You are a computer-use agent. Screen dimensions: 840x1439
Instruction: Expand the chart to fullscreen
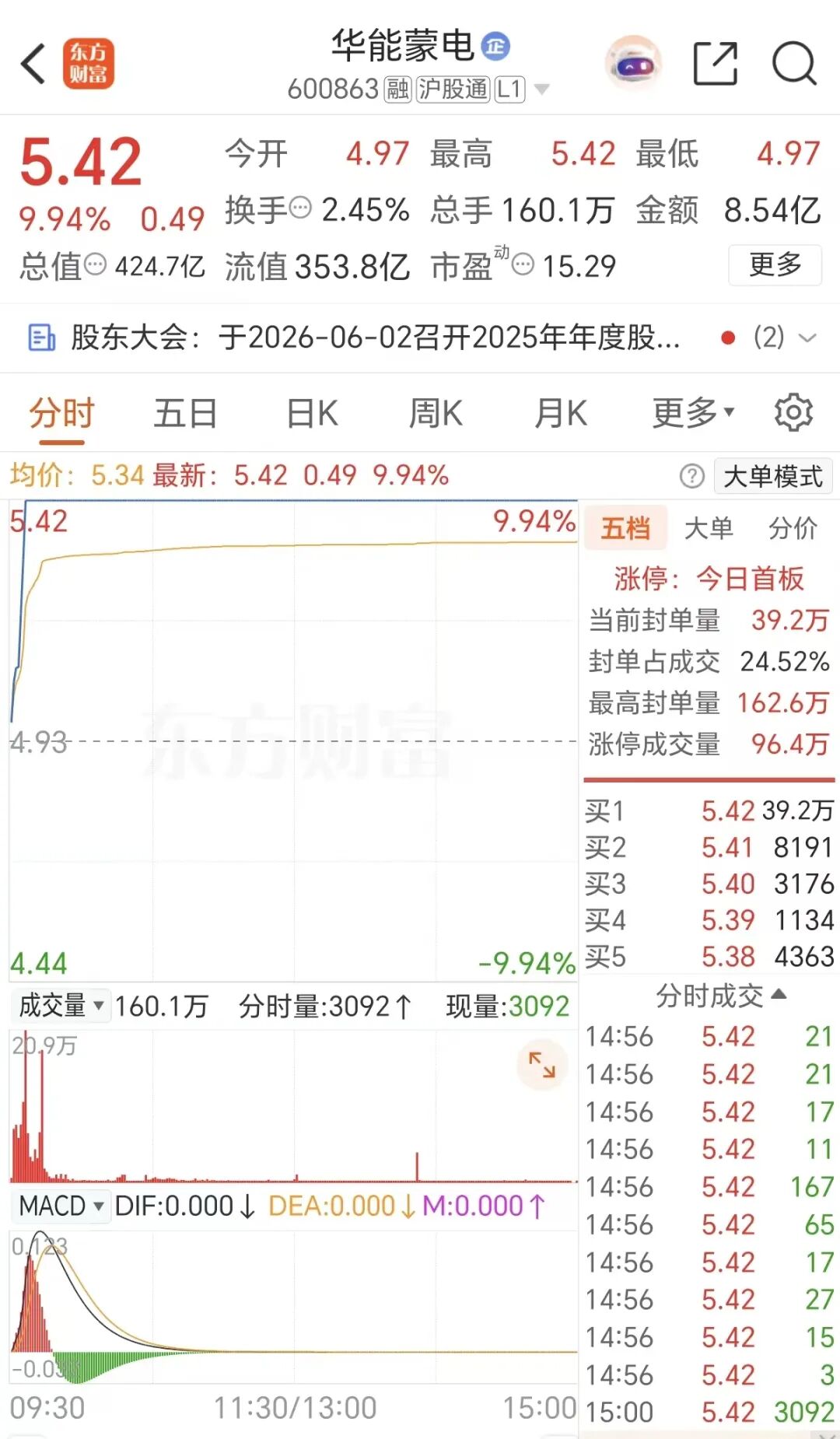541,1065
